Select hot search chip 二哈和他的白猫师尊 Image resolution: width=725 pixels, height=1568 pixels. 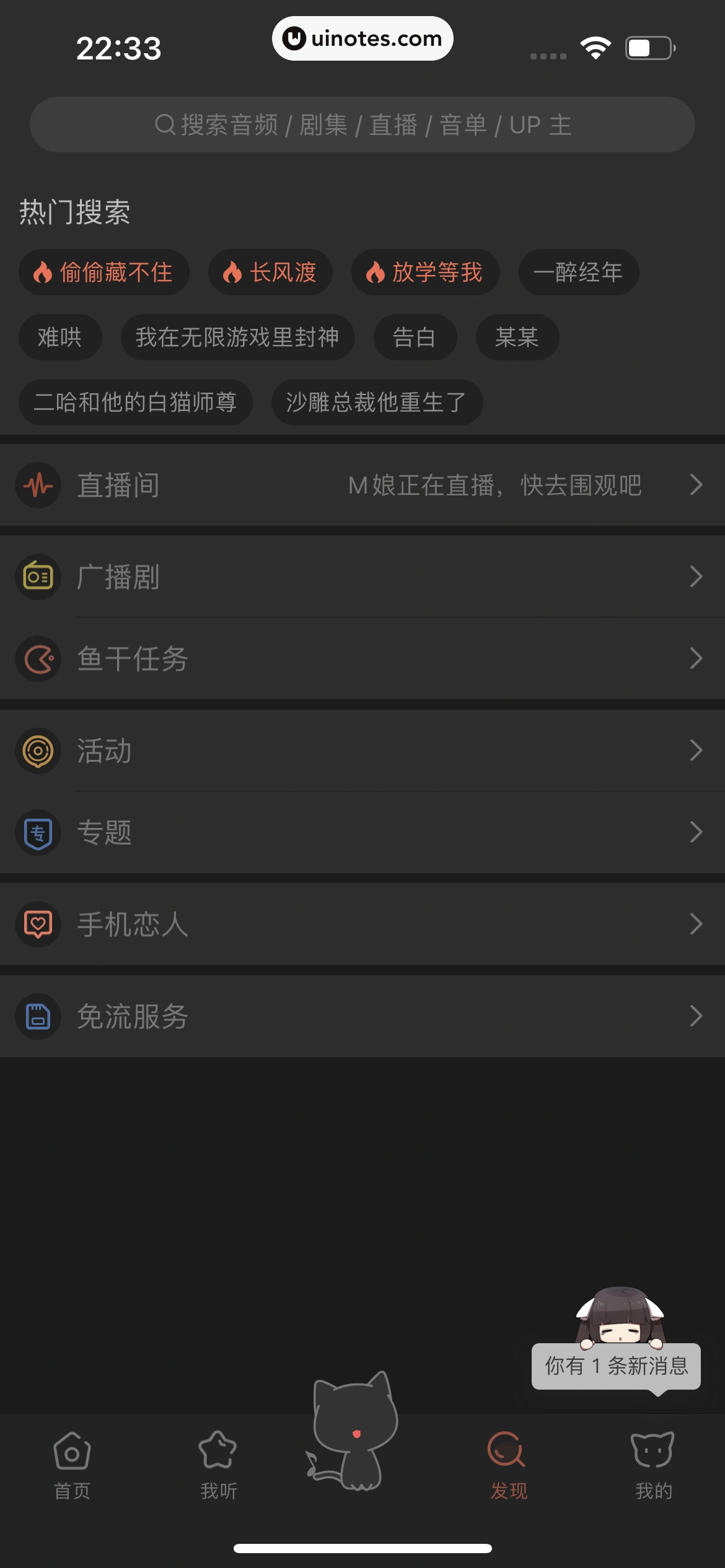135,403
